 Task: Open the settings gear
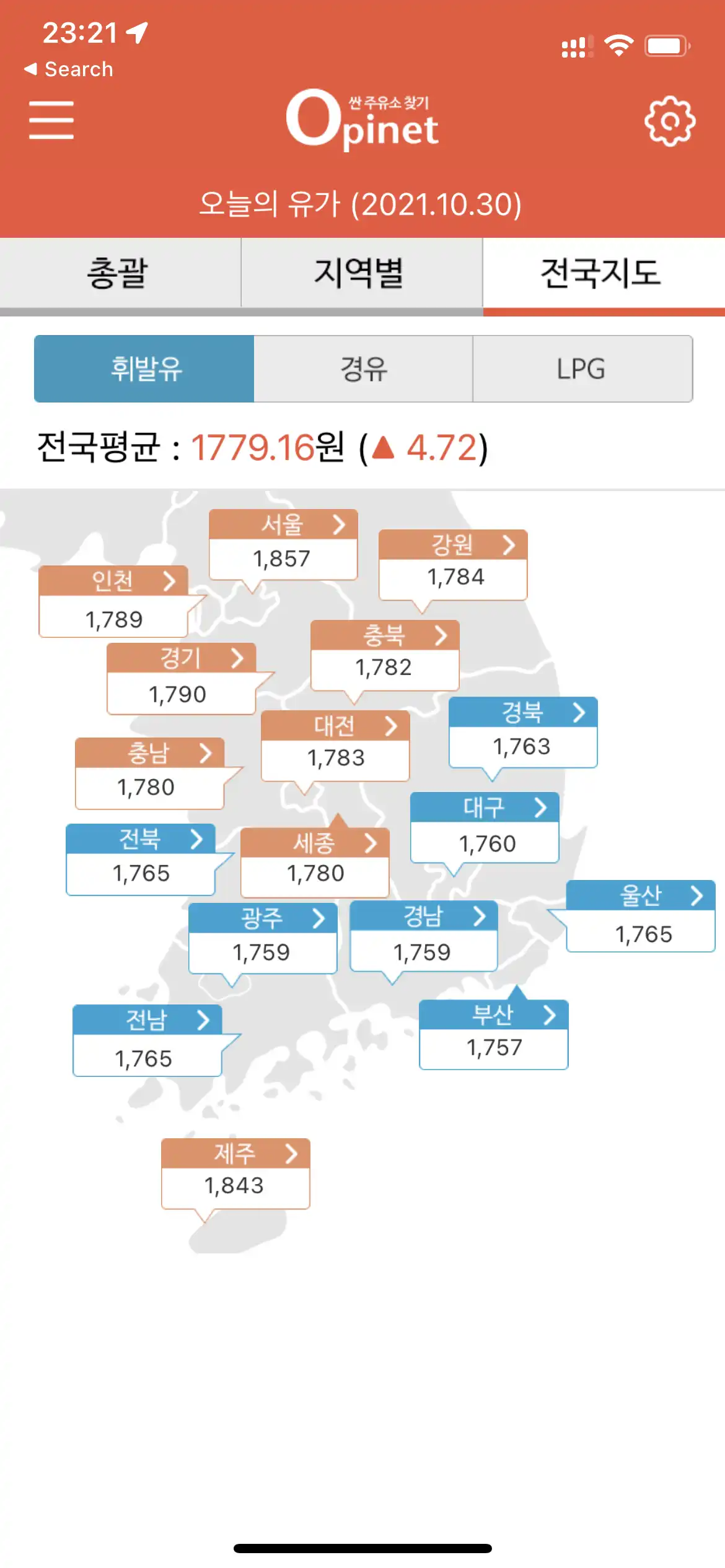669,121
